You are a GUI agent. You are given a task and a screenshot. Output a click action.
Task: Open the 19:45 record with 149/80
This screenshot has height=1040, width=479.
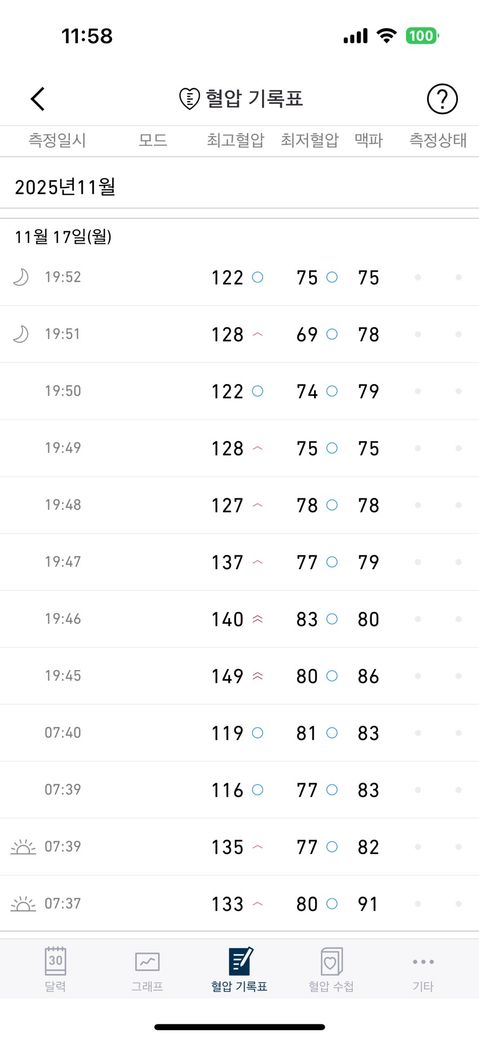click(x=240, y=677)
